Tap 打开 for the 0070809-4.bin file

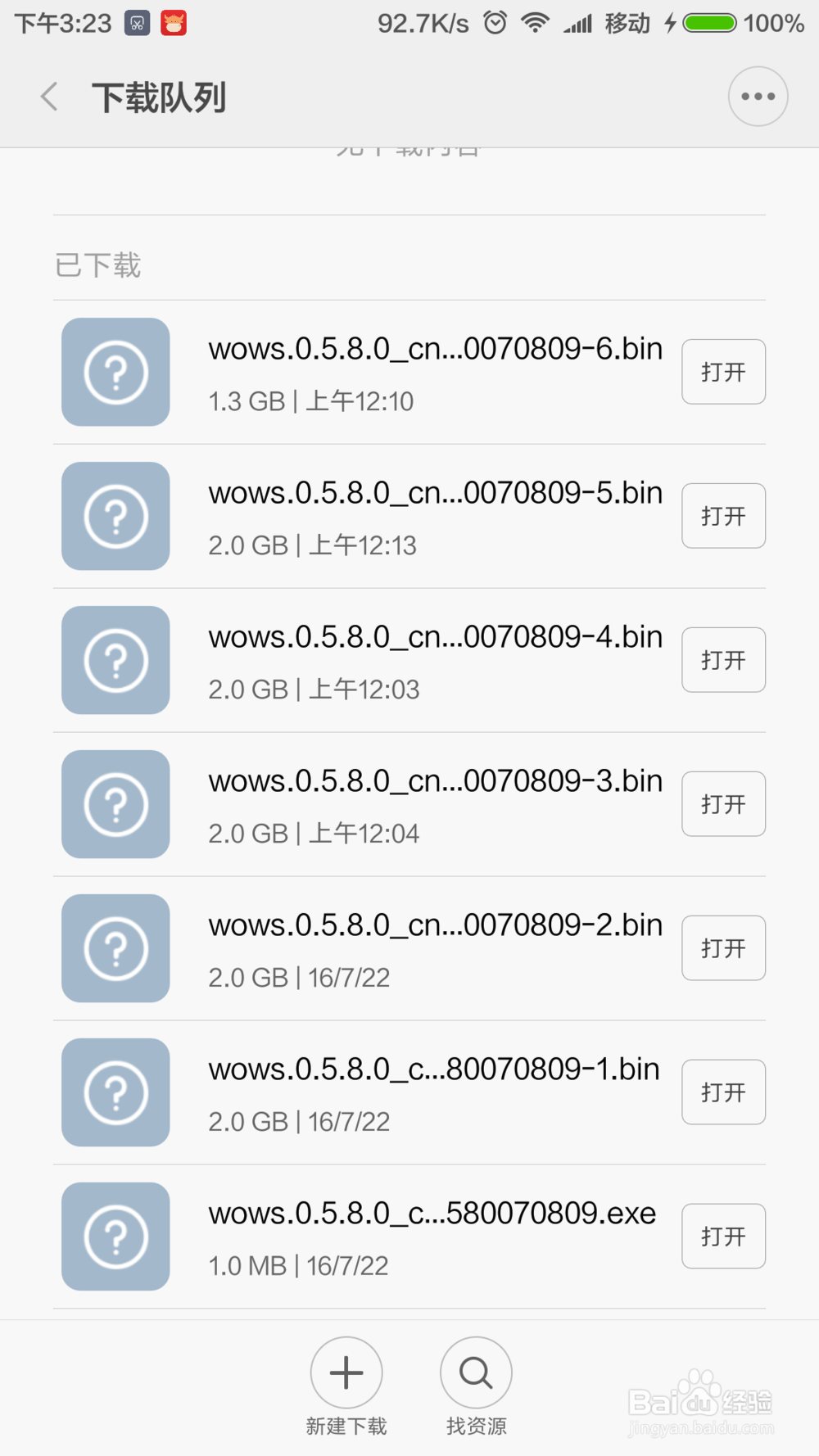coord(723,660)
